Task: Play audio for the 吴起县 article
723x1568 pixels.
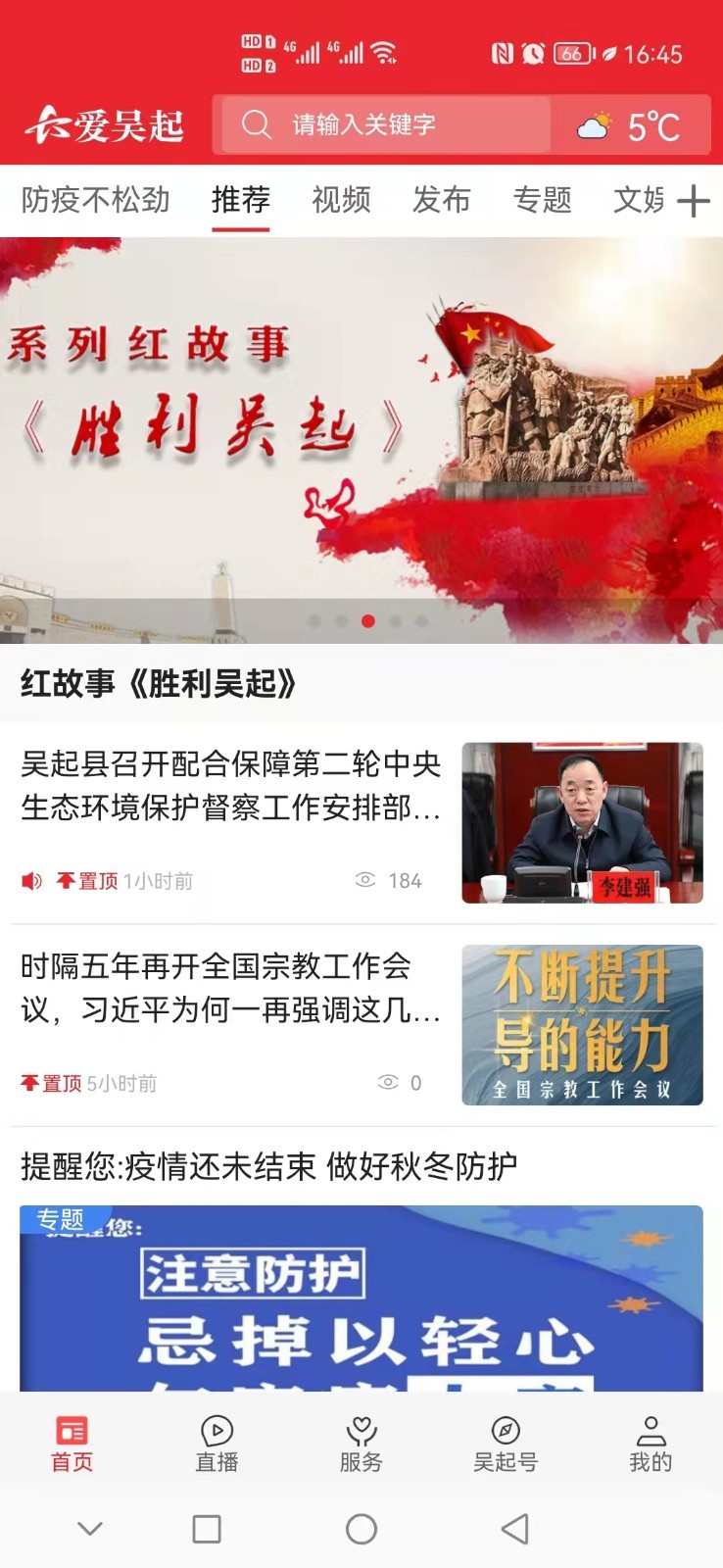Action: click(x=31, y=881)
